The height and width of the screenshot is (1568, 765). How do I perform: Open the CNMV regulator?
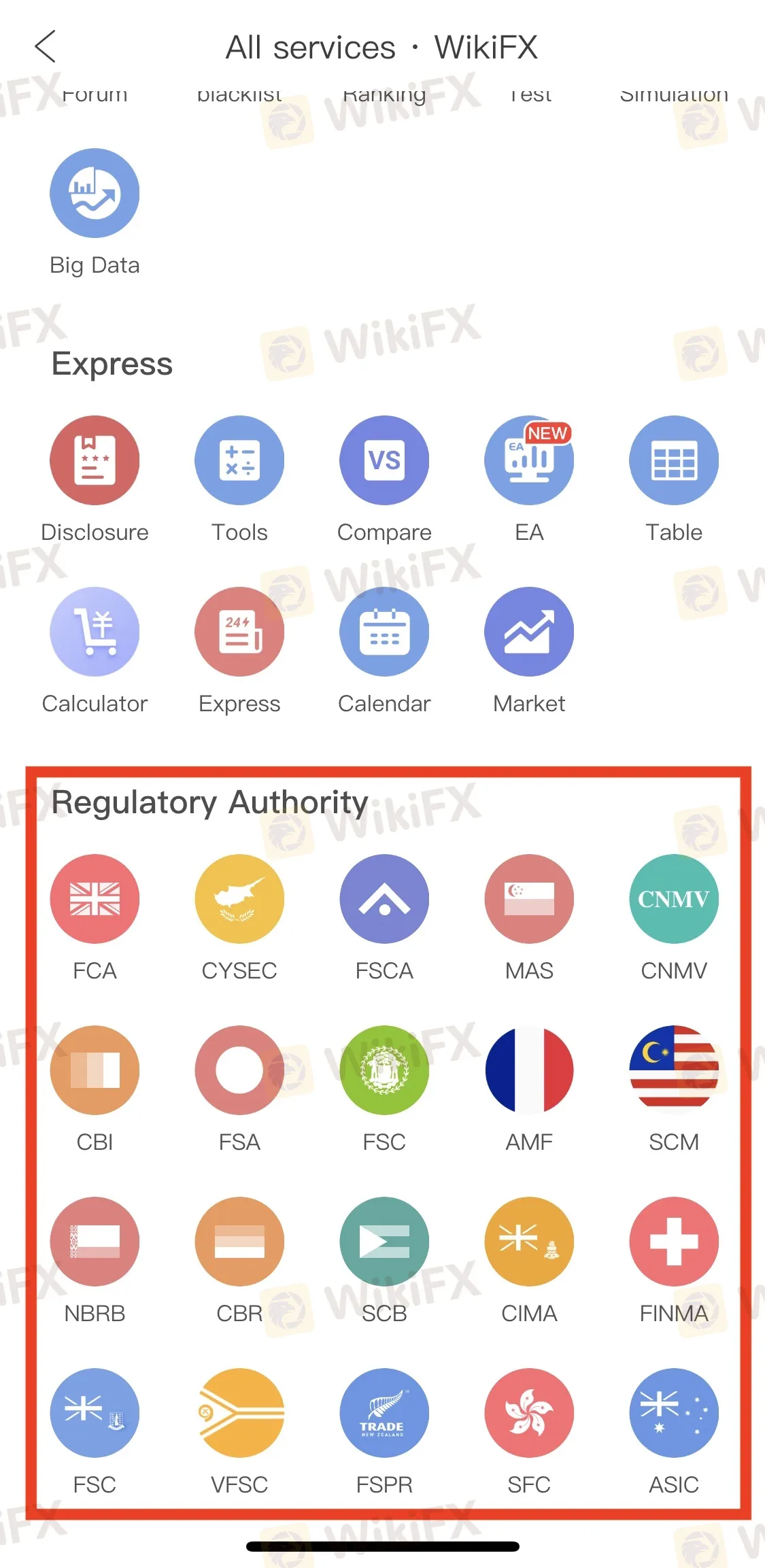pos(674,899)
